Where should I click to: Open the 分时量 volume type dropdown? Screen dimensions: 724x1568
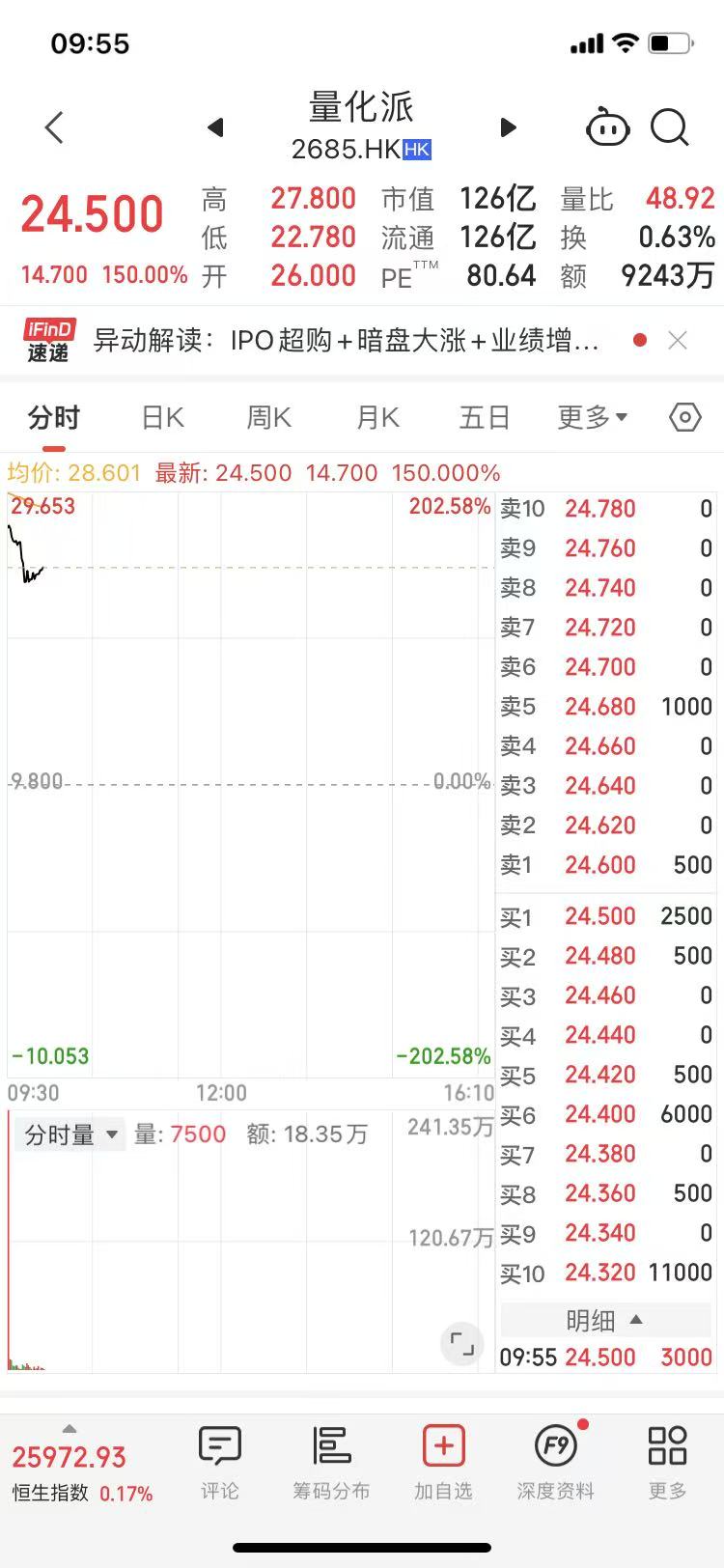click(69, 1134)
